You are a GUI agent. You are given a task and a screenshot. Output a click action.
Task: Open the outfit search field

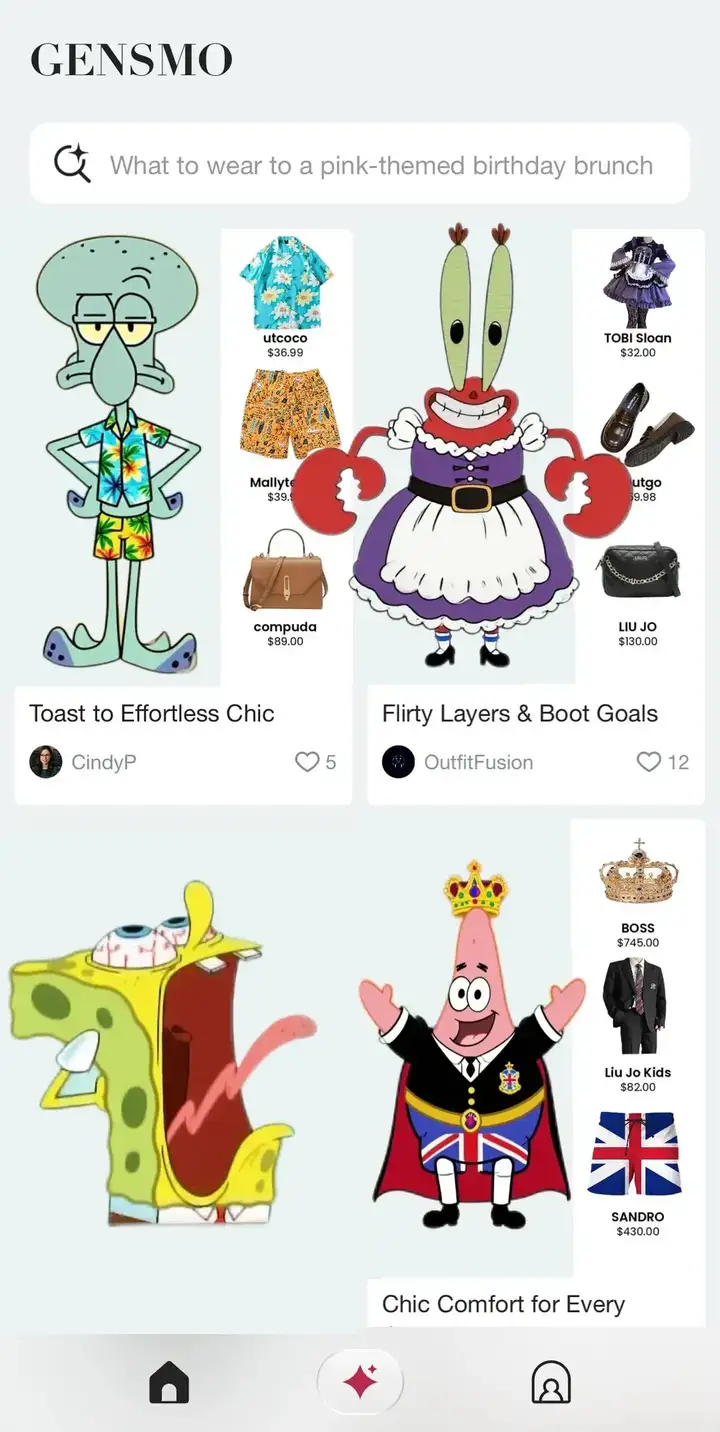click(380, 165)
